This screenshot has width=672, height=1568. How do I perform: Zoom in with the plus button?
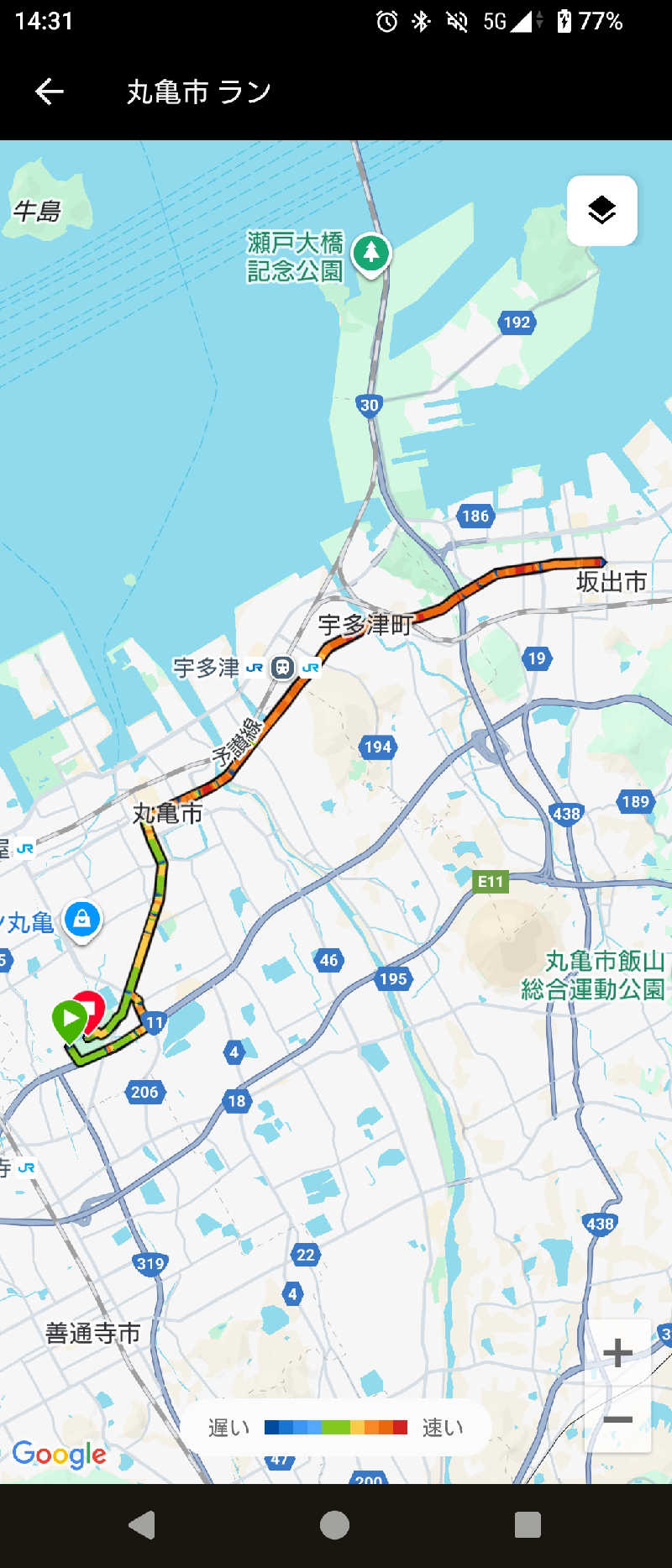617,1352
